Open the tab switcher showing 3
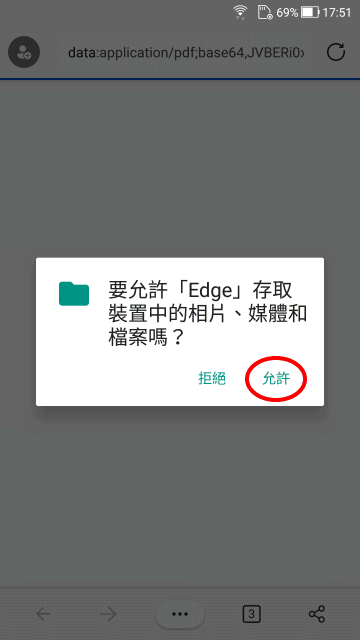The width and height of the screenshot is (360, 640). (251, 613)
